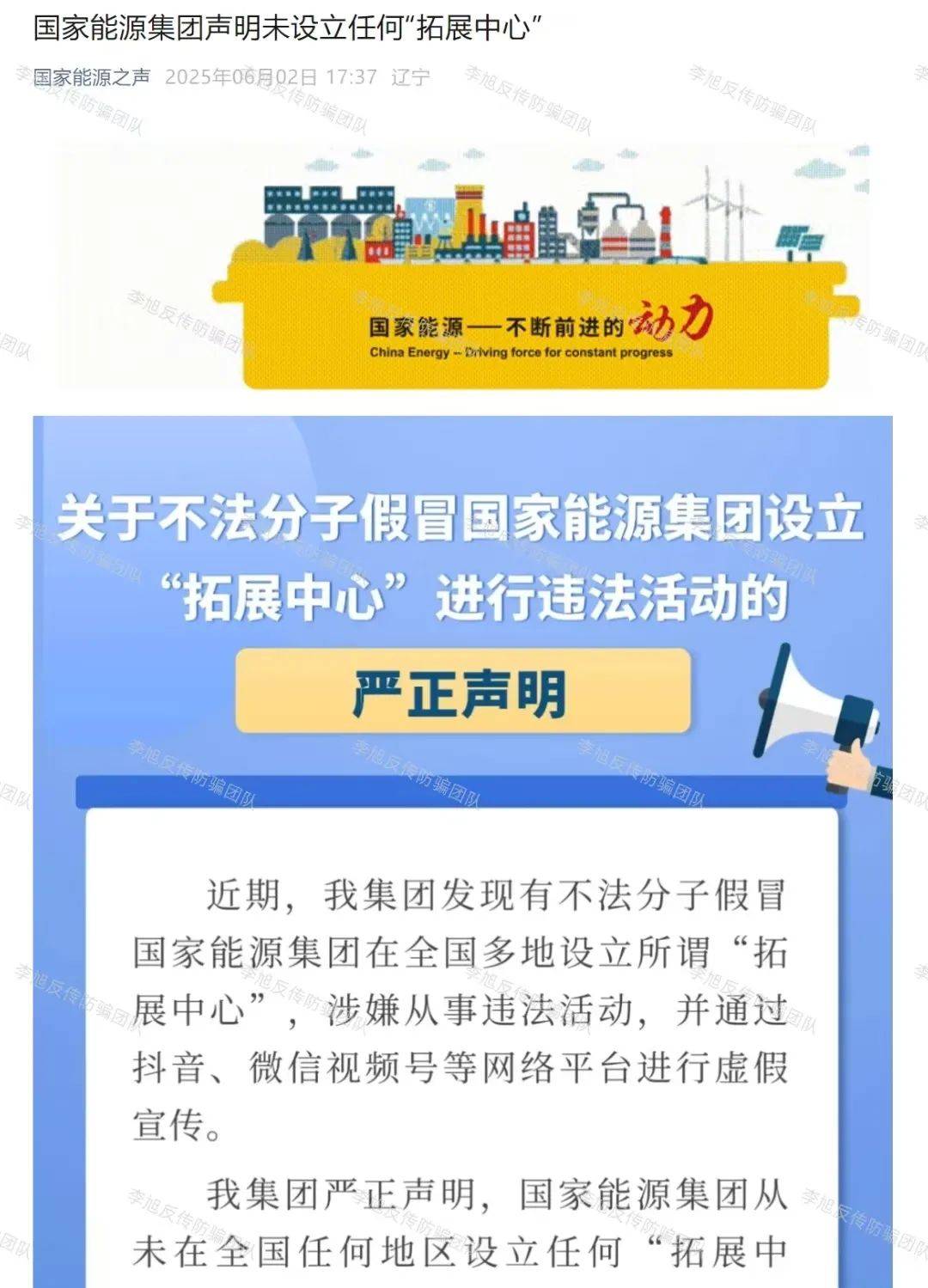Open the 国家能源之声 account page
928x1288 pixels.
[x=92, y=77]
